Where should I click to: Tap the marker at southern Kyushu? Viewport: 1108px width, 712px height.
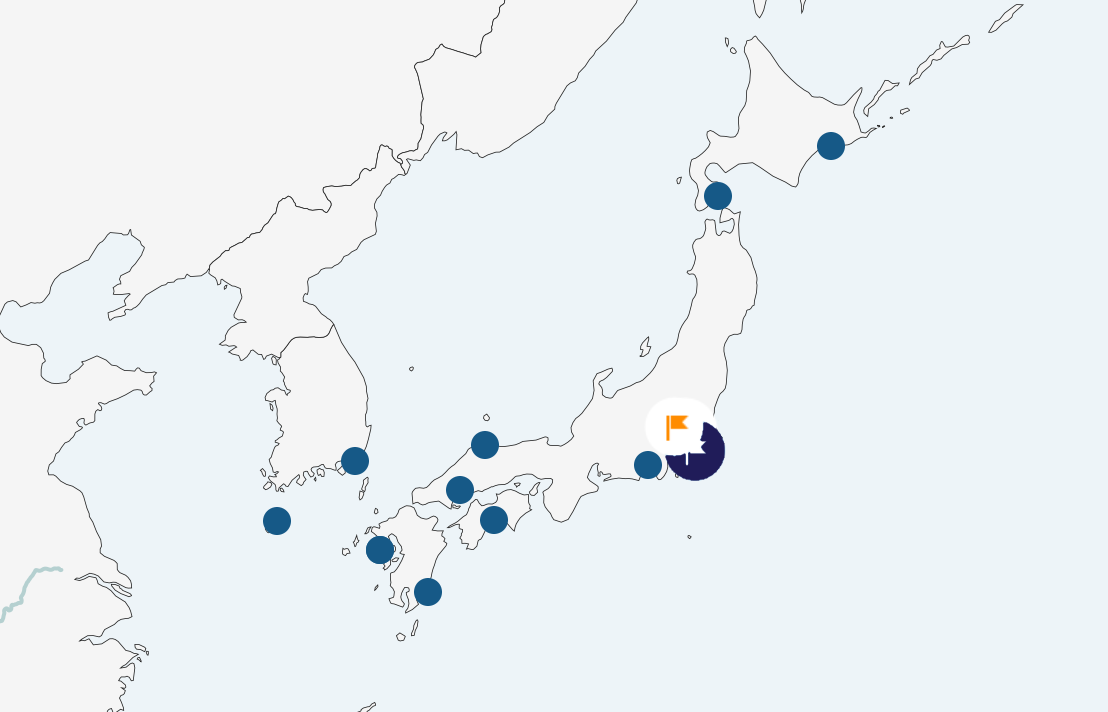pos(428,592)
